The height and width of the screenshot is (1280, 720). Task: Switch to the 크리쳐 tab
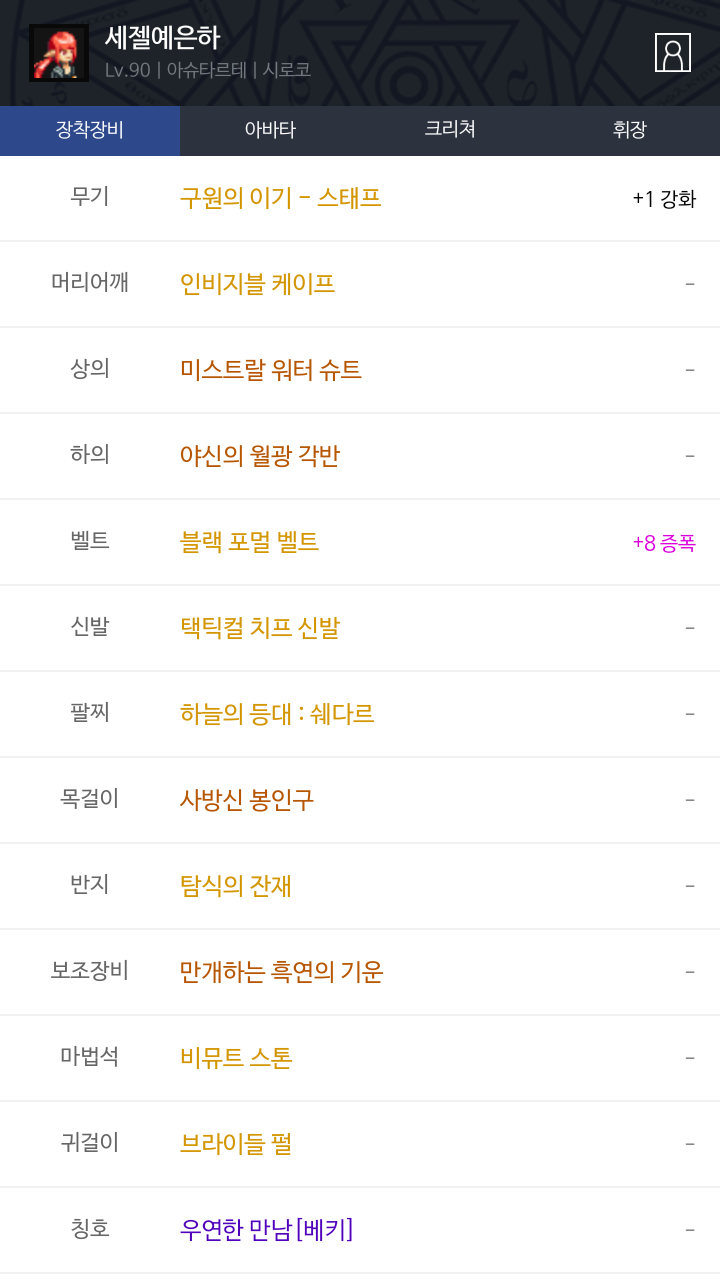tap(450, 130)
